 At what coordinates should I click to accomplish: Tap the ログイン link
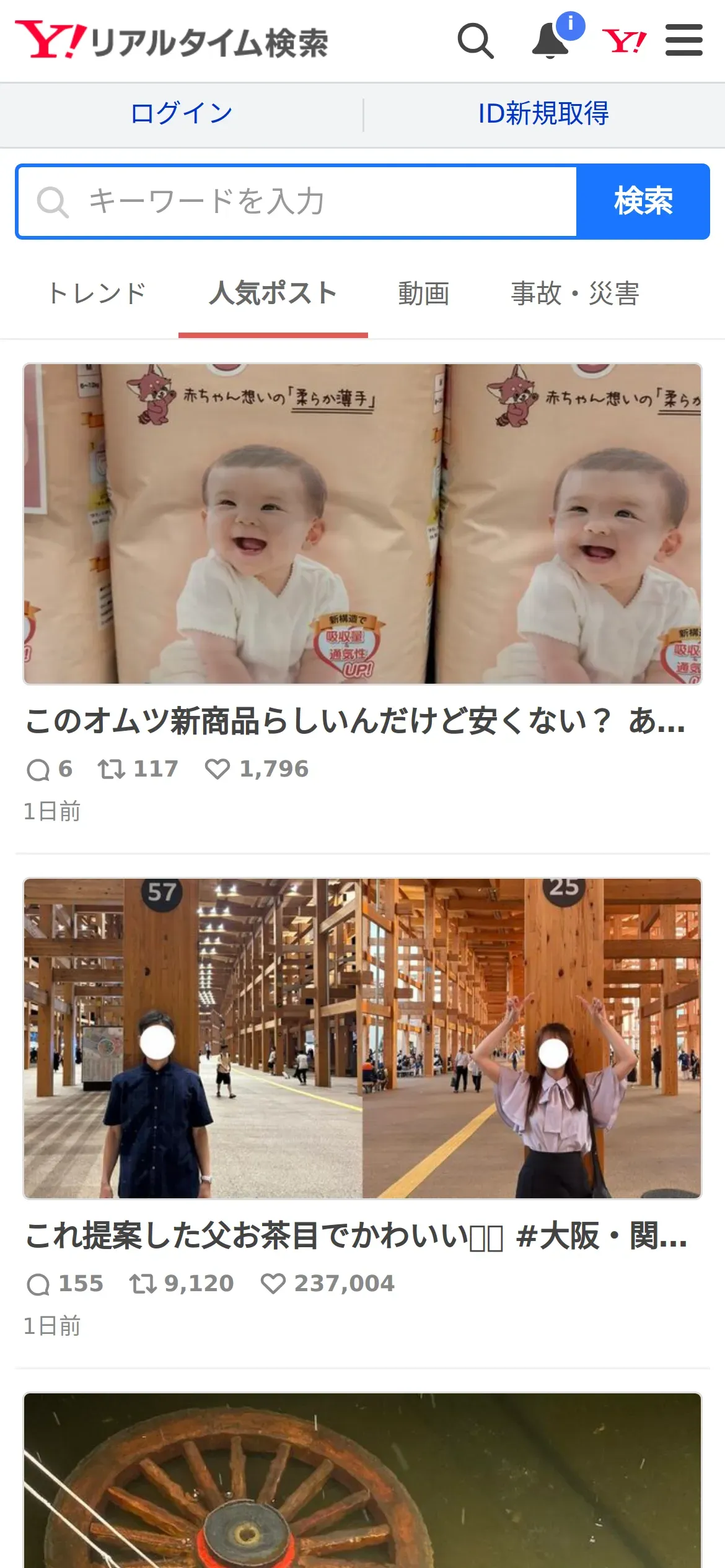(x=182, y=114)
